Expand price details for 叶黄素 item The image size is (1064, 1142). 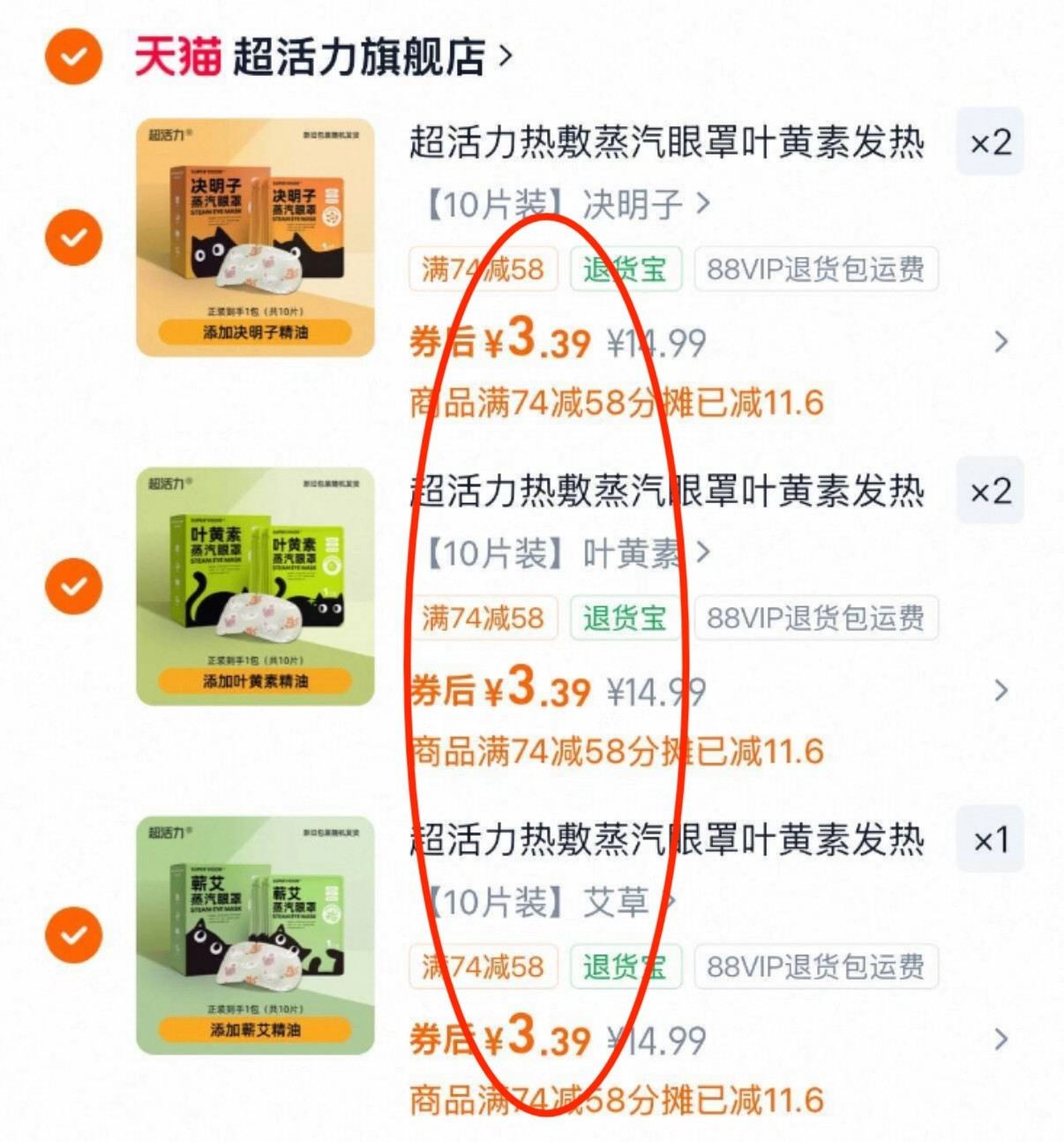click(1000, 691)
